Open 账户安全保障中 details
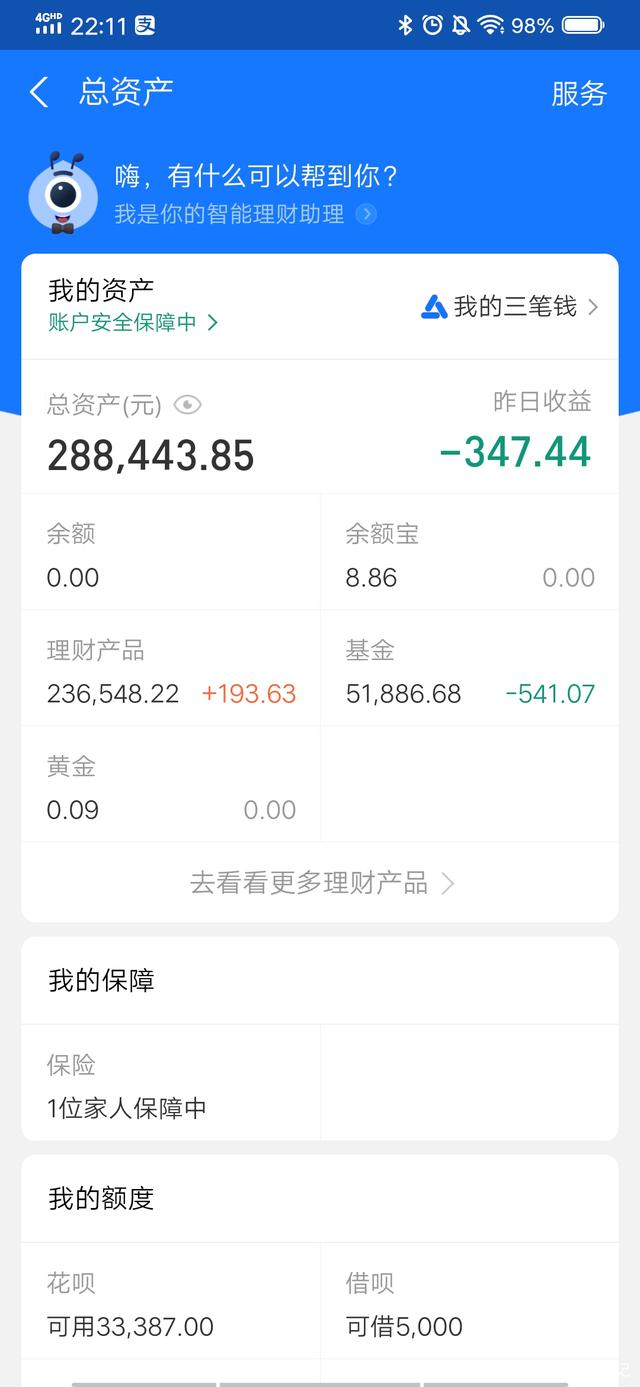The image size is (640, 1387). (x=133, y=322)
